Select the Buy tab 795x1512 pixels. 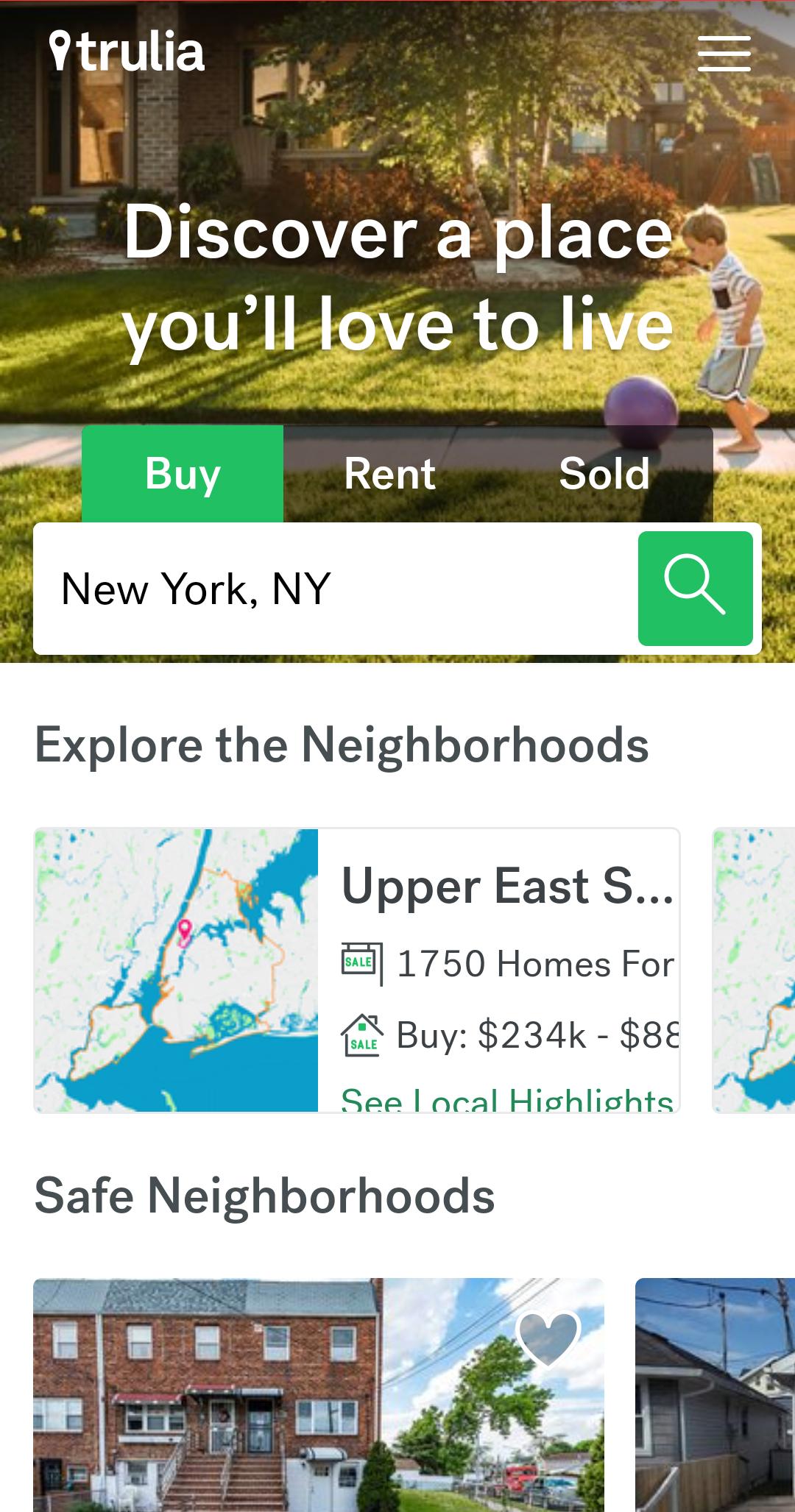183,474
